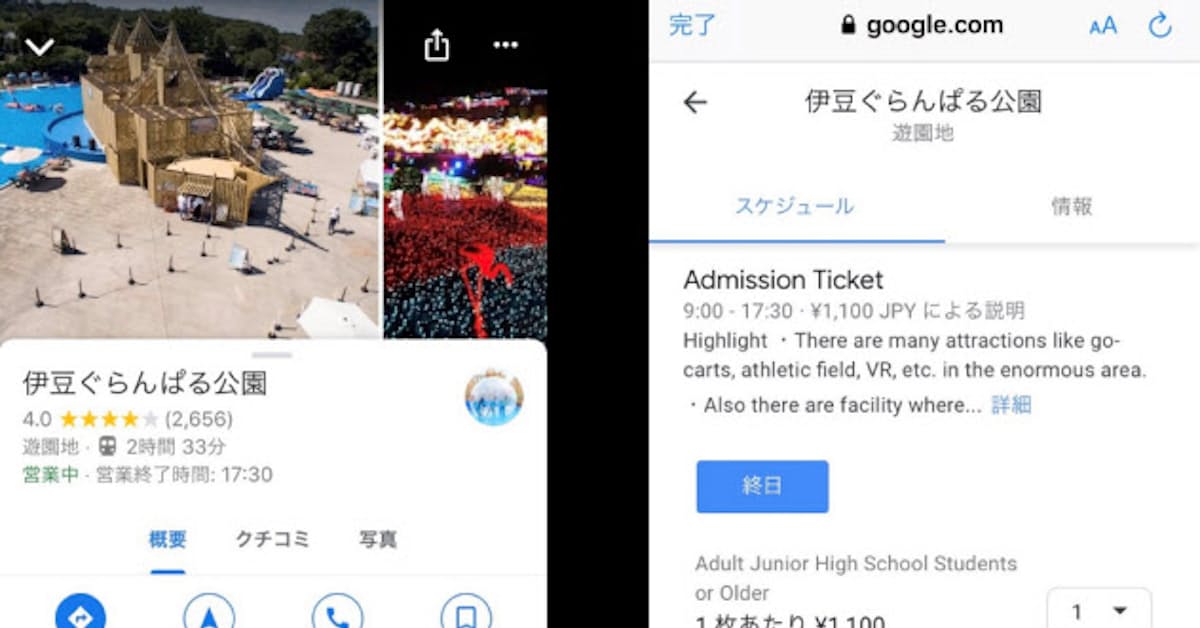Collapse the place sheet with the down chevron
This screenshot has width=1200, height=628.
click(x=39, y=47)
